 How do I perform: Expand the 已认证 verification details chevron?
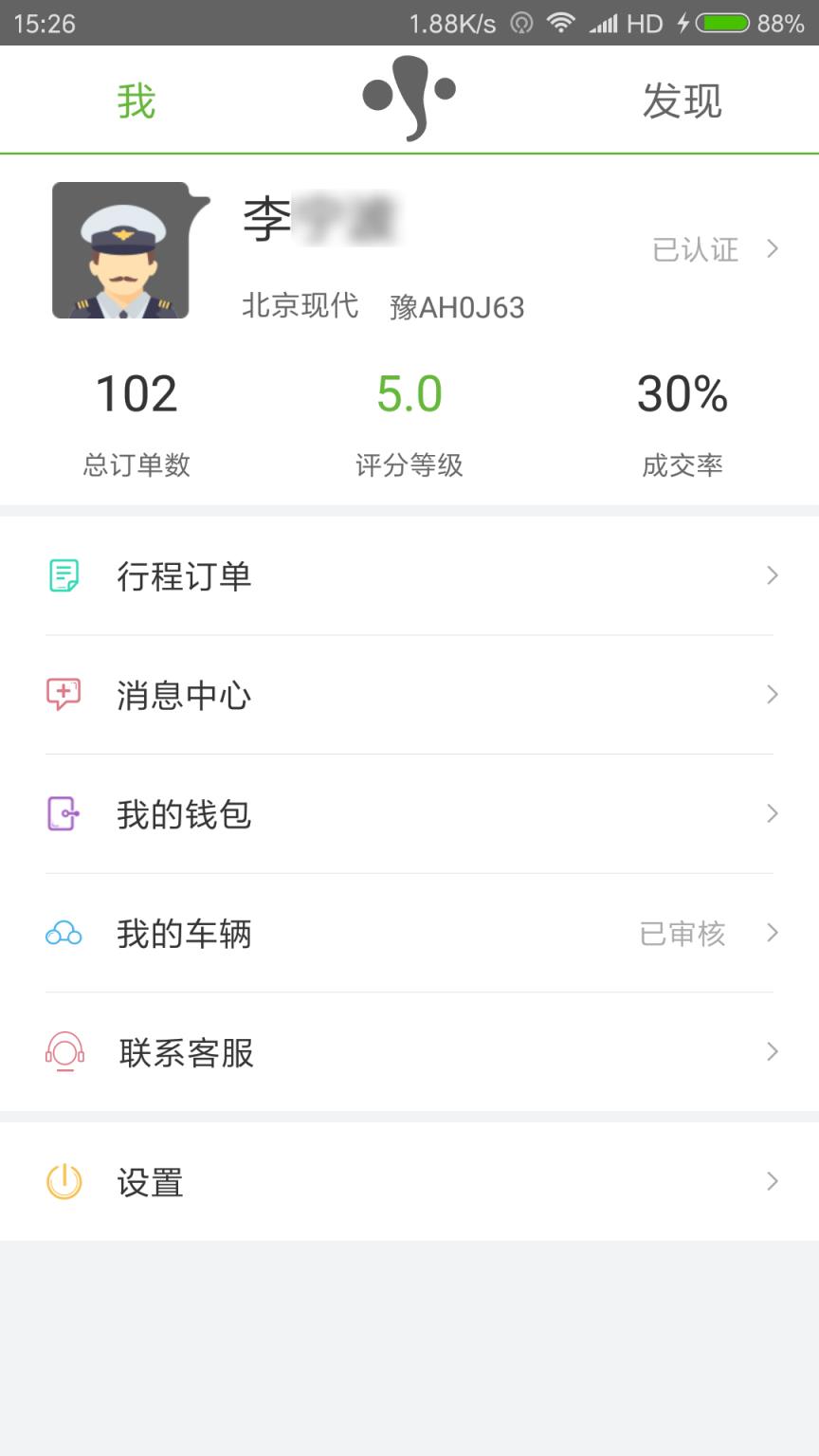773,249
